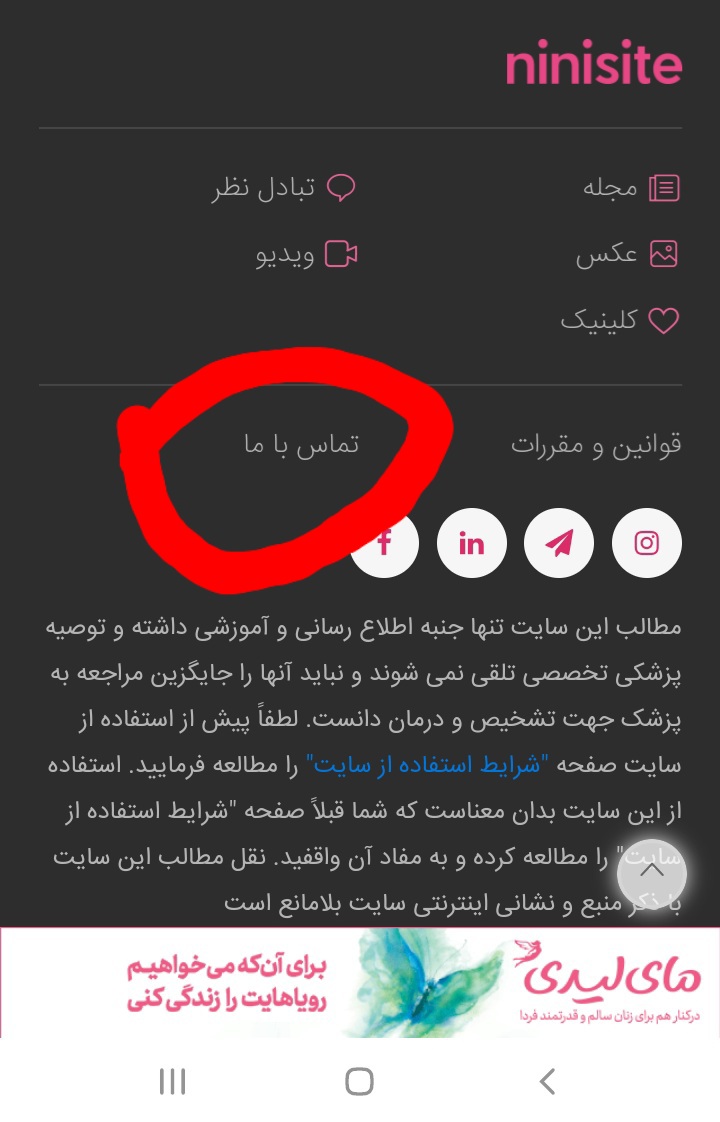Viewport: 720px width, 1122px height.
Task: Go to the عکس (photos) section
Action: click(626, 254)
